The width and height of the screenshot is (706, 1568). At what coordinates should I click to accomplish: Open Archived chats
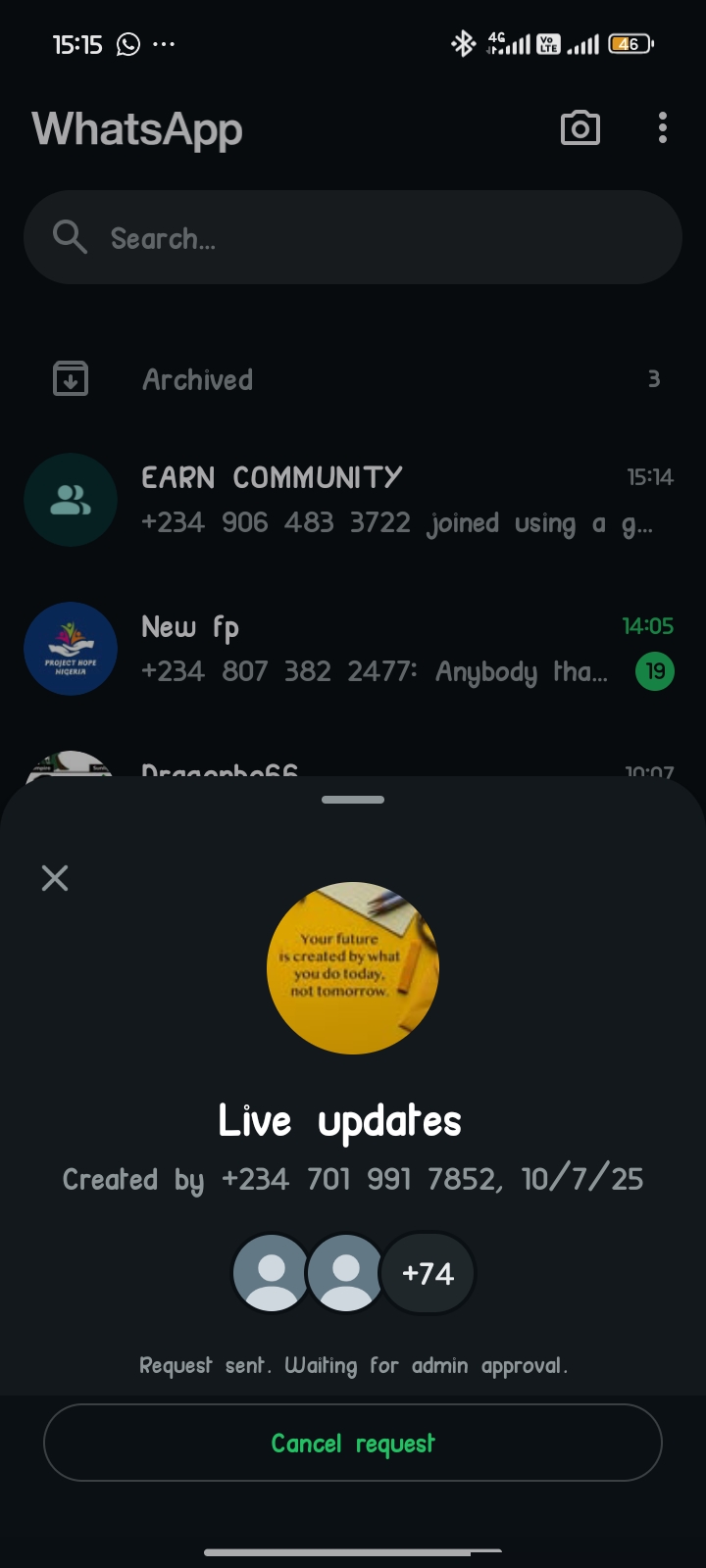click(x=353, y=379)
